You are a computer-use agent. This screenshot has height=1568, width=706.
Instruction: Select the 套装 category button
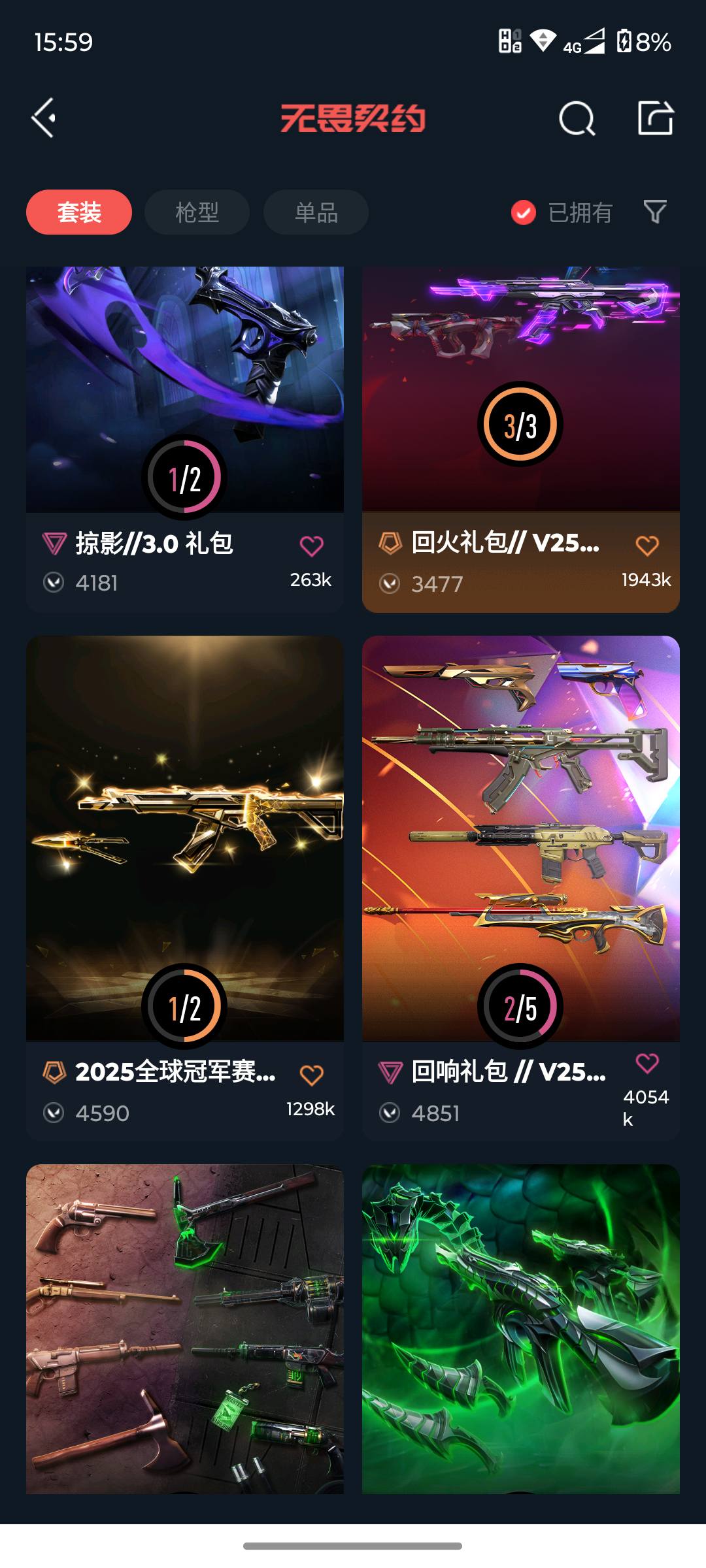tap(78, 212)
